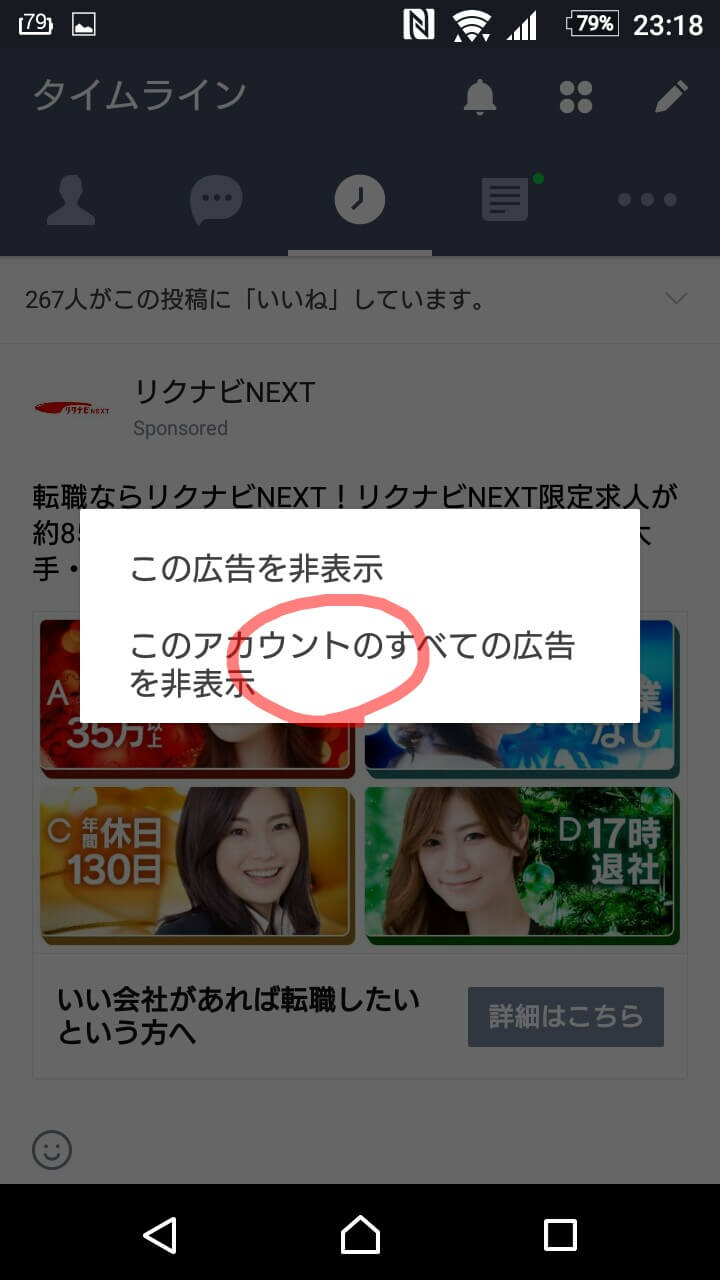Tap the 詳細はこちら button
This screenshot has width=720, height=1280.
click(x=565, y=1017)
